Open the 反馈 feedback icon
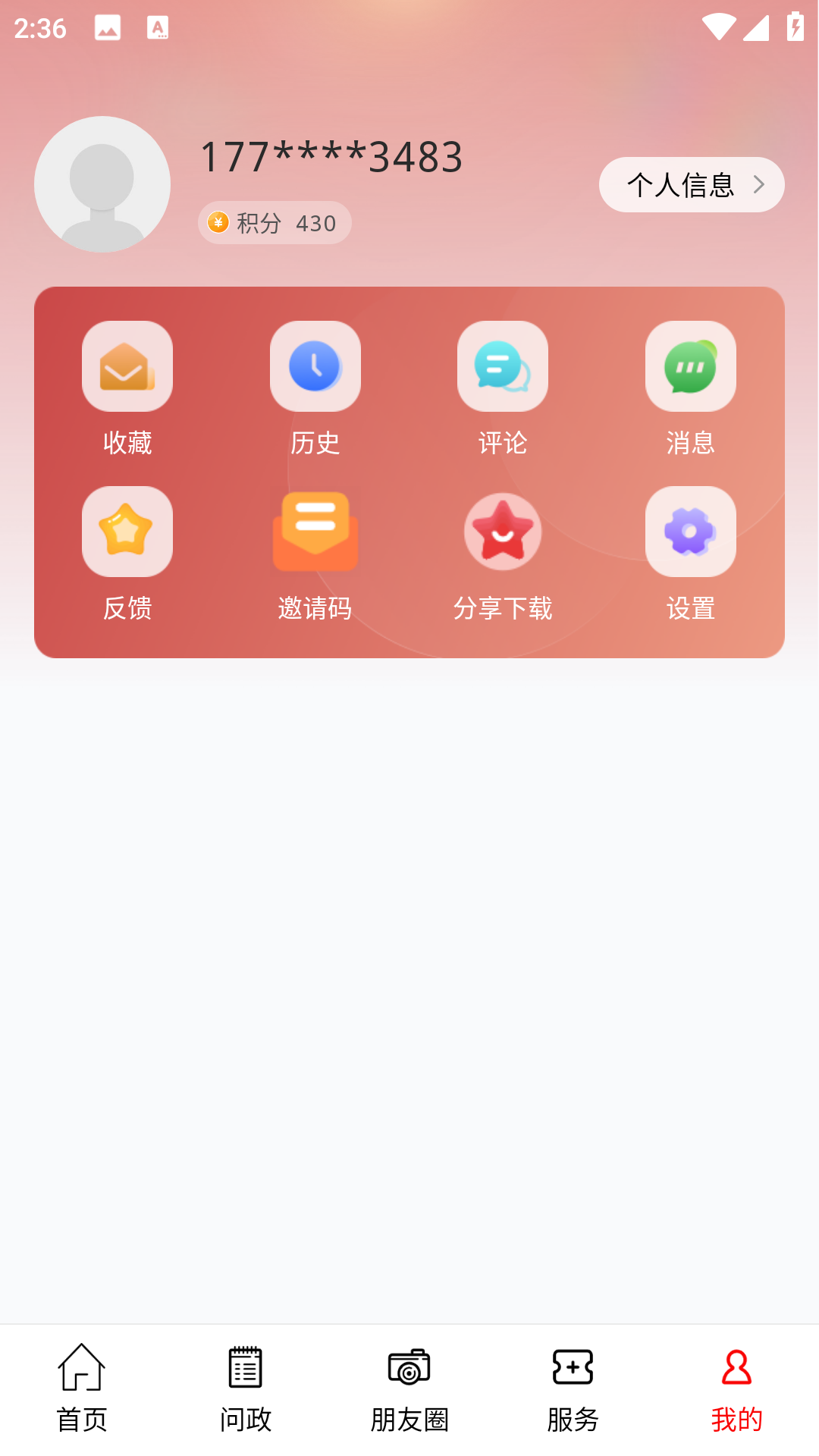 point(127,532)
